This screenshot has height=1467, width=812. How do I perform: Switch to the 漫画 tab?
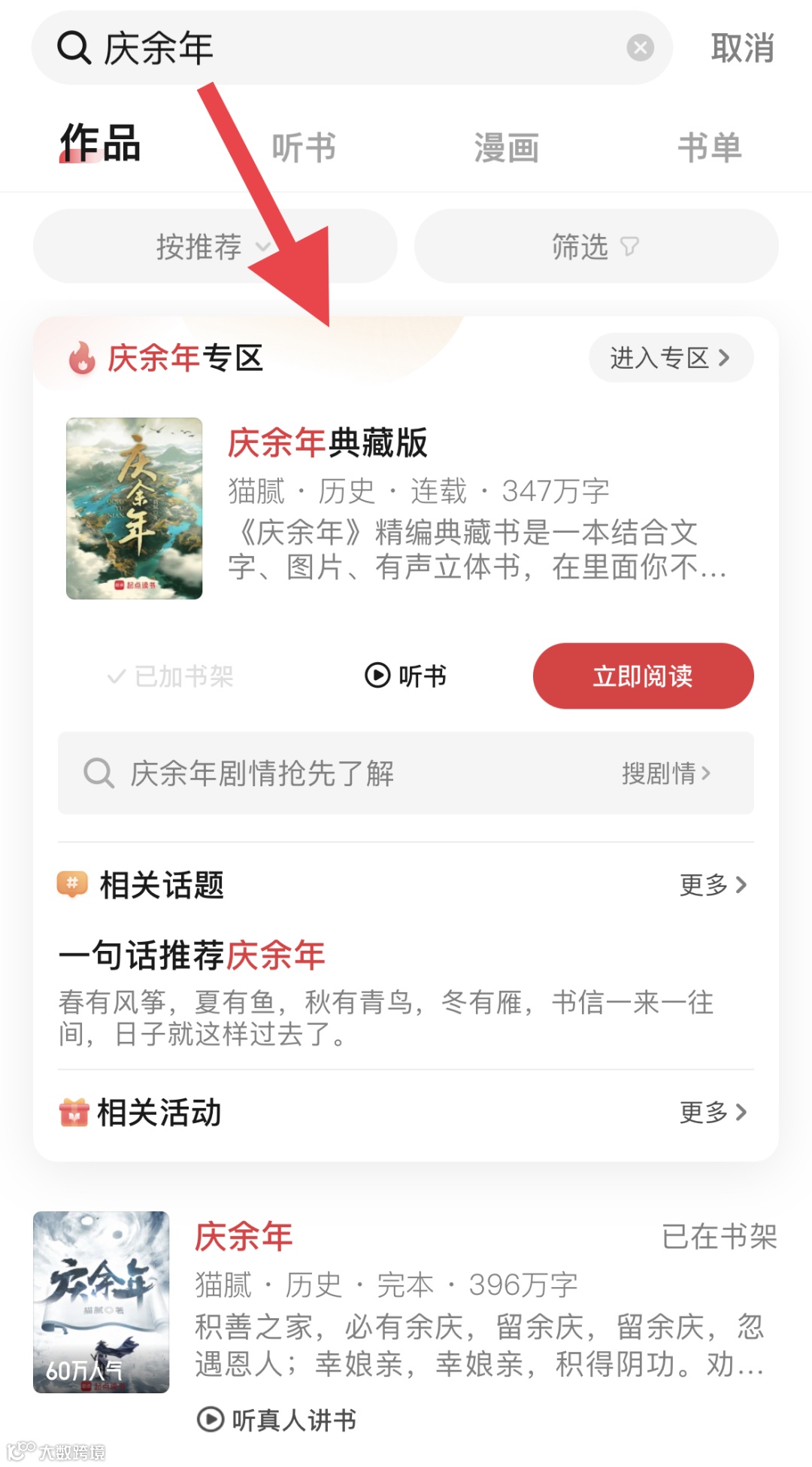(x=506, y=147)
